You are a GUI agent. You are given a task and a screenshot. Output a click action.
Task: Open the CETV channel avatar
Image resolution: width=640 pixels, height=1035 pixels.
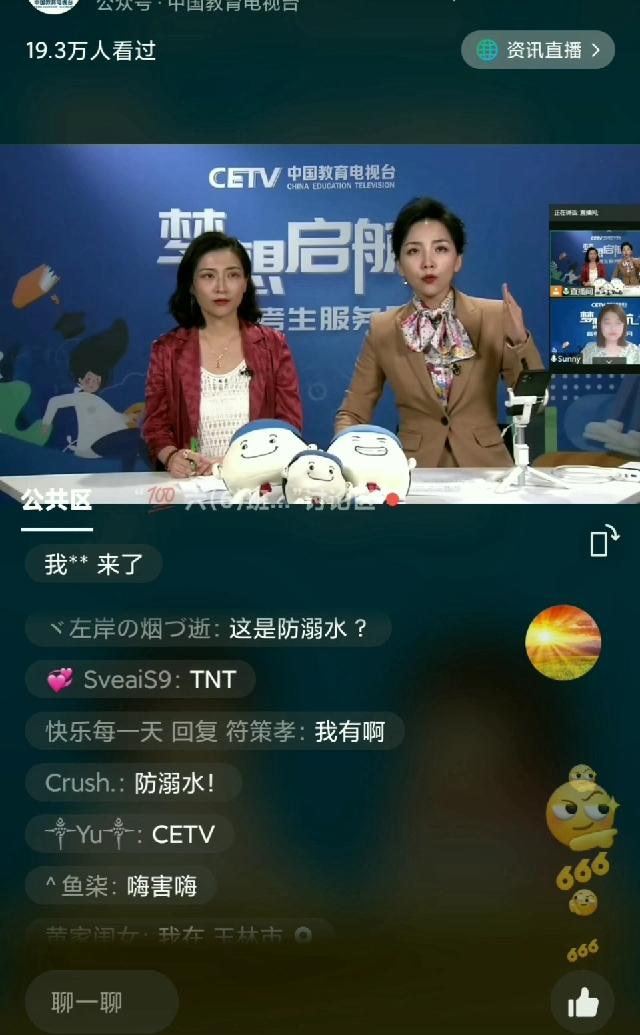click(53, 5)
